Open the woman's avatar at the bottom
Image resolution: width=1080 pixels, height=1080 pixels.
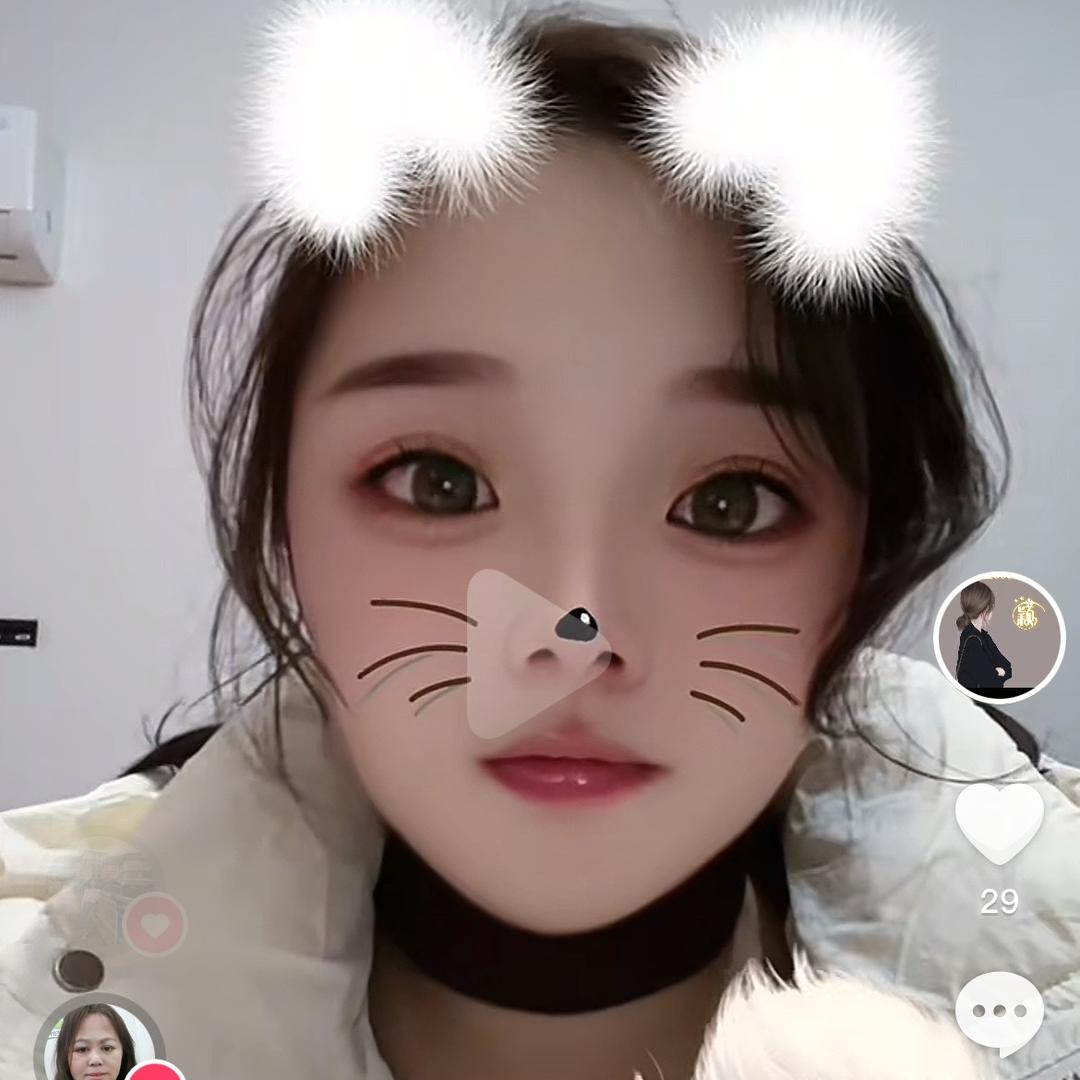click(x=96, y=1045)
